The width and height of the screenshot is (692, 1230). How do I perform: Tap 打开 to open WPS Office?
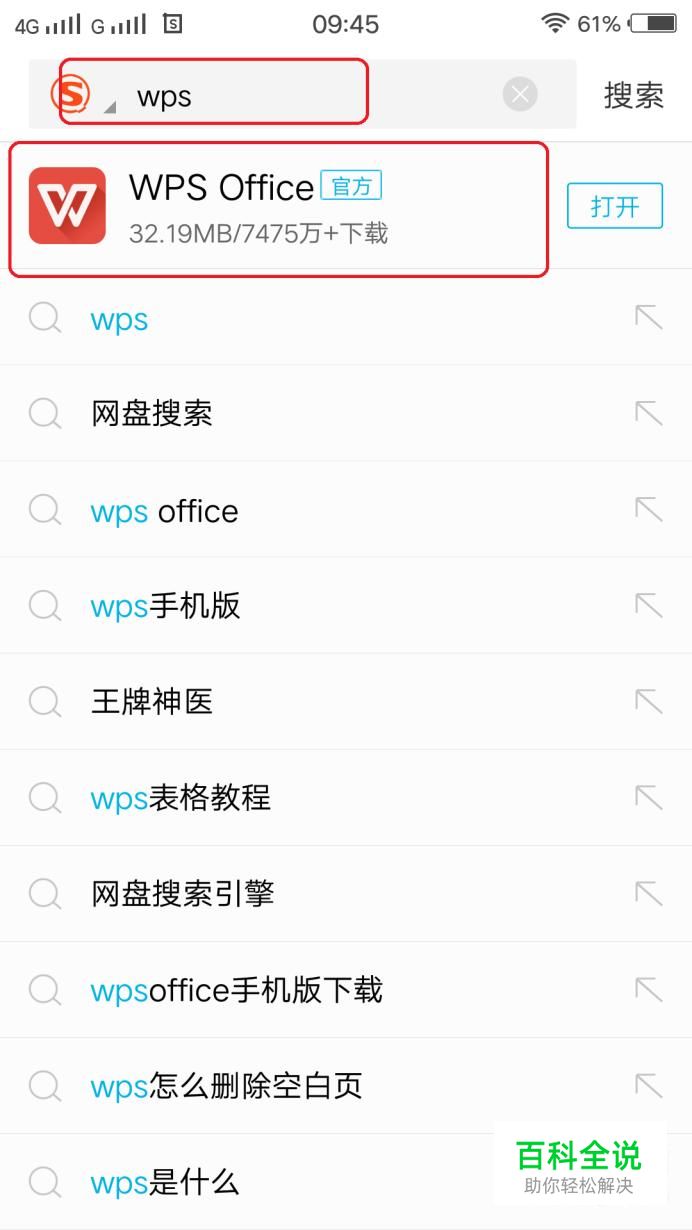614,207
